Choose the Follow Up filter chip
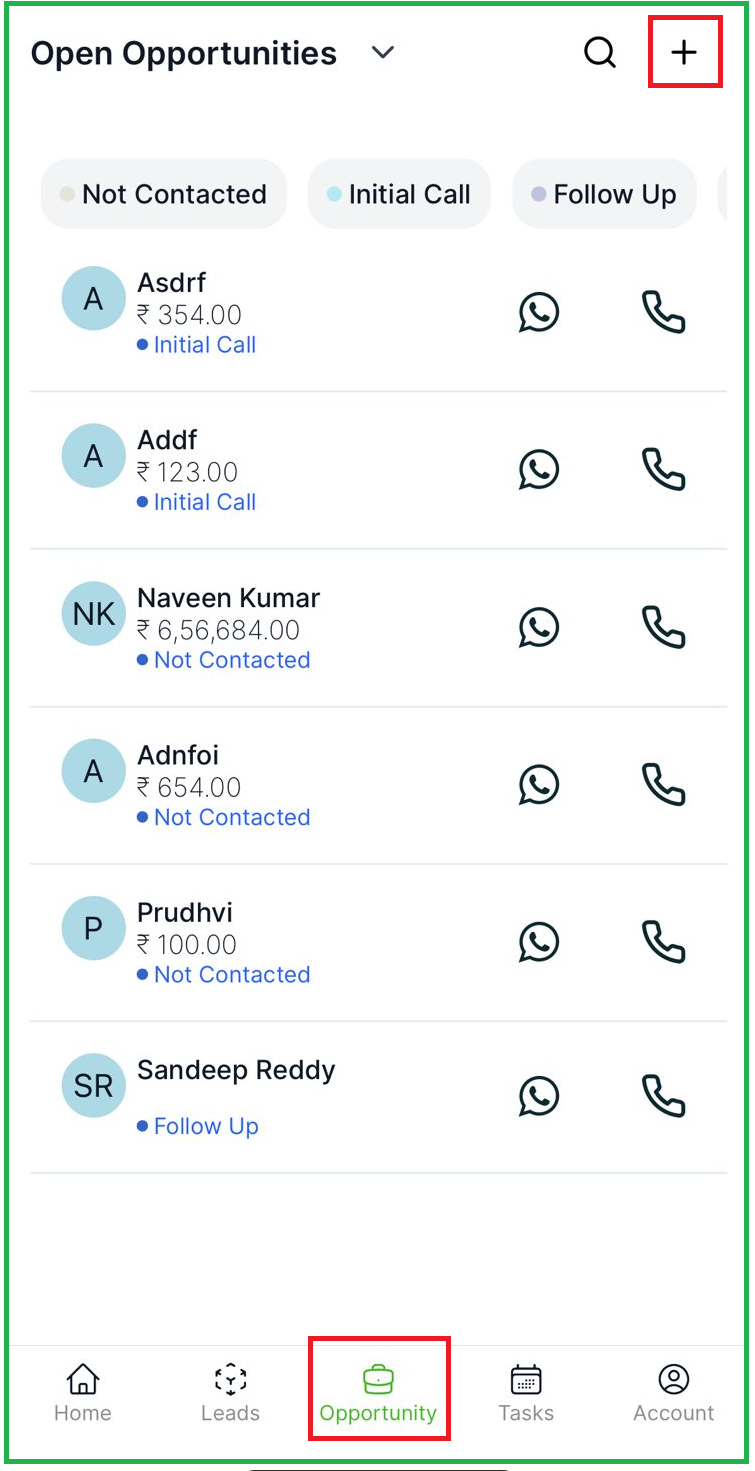Screen dimensions: 755x1471 click(604, 194)
